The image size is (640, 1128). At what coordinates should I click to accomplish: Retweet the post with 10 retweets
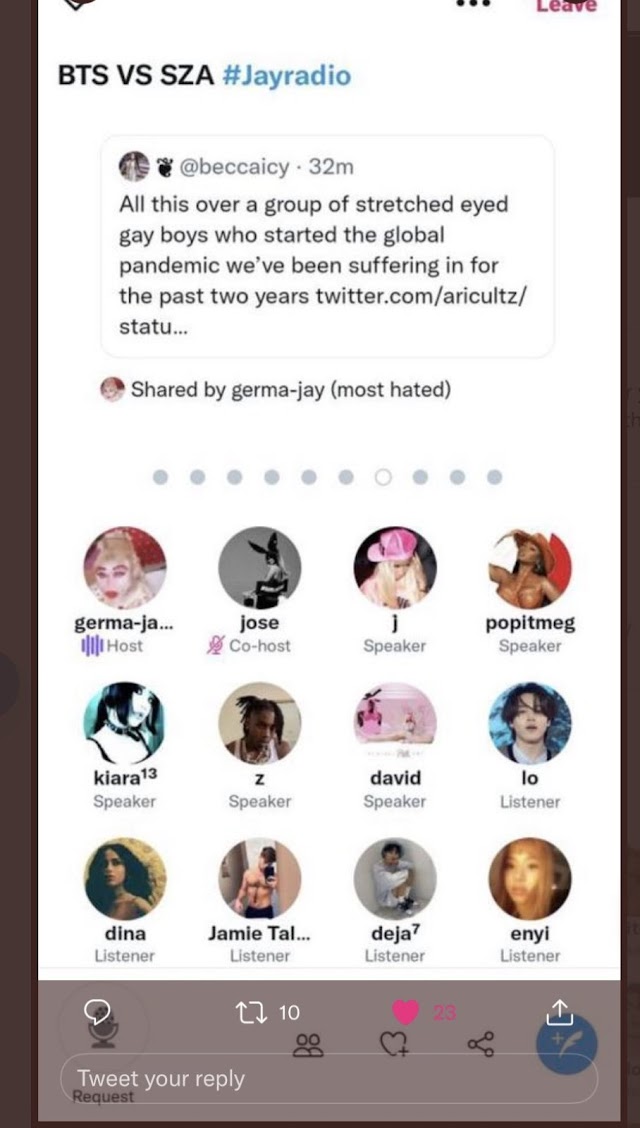pos(247,1012)
